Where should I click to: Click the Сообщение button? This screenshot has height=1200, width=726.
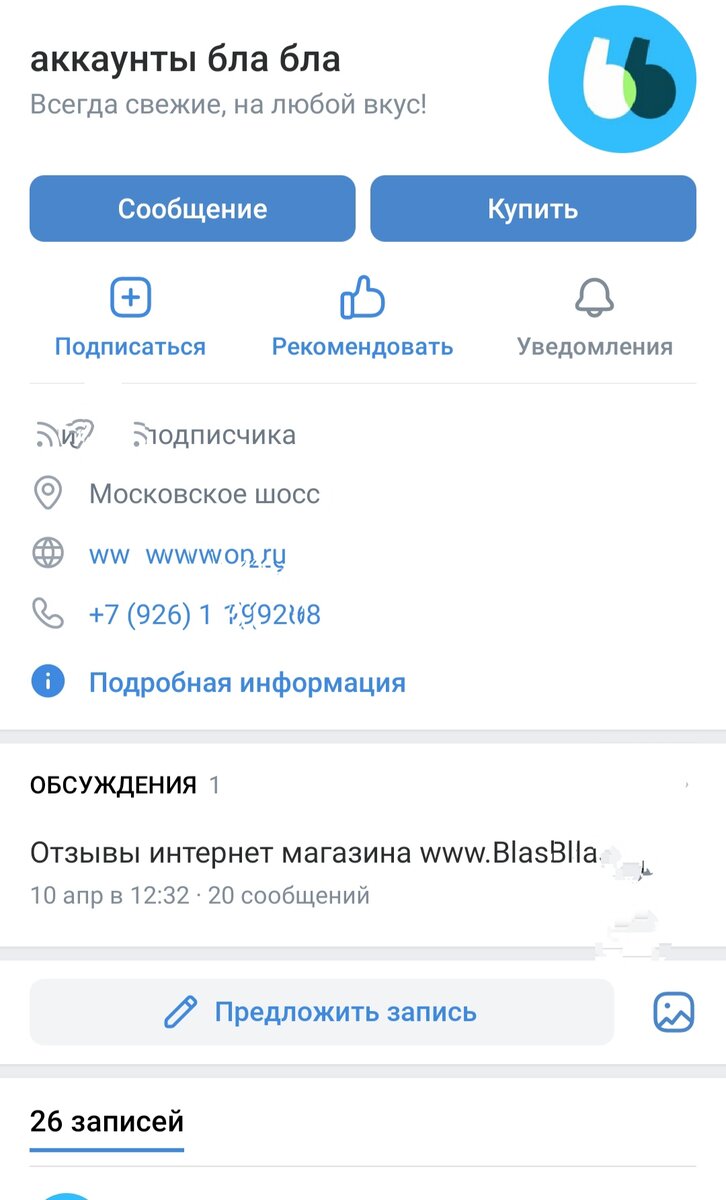coord(191,209)
